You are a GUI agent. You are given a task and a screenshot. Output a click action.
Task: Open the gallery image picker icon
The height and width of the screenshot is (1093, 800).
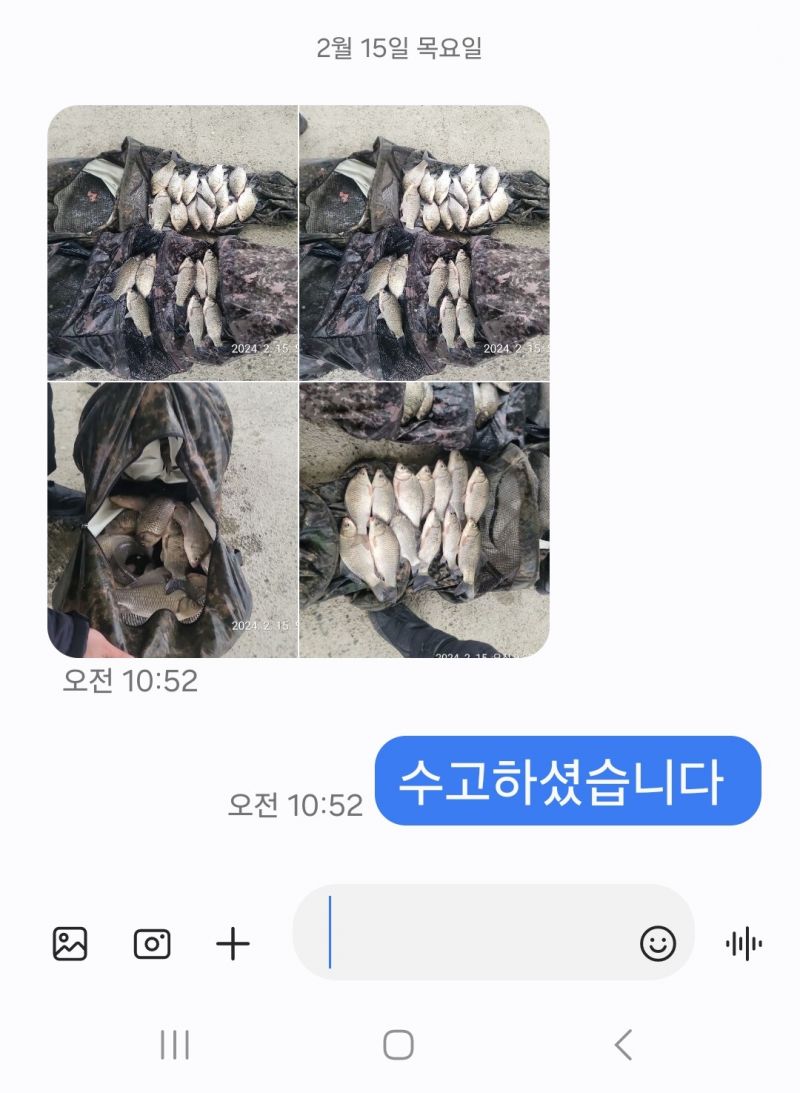coord(70,944)
